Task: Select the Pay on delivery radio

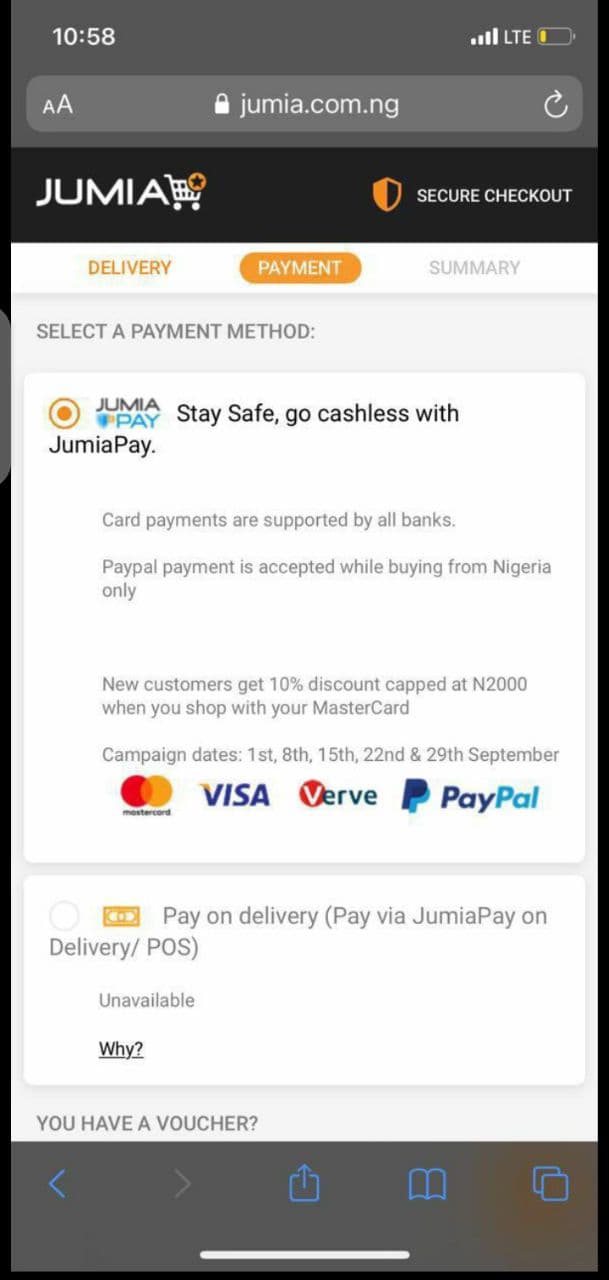Action: coord(64,915)
